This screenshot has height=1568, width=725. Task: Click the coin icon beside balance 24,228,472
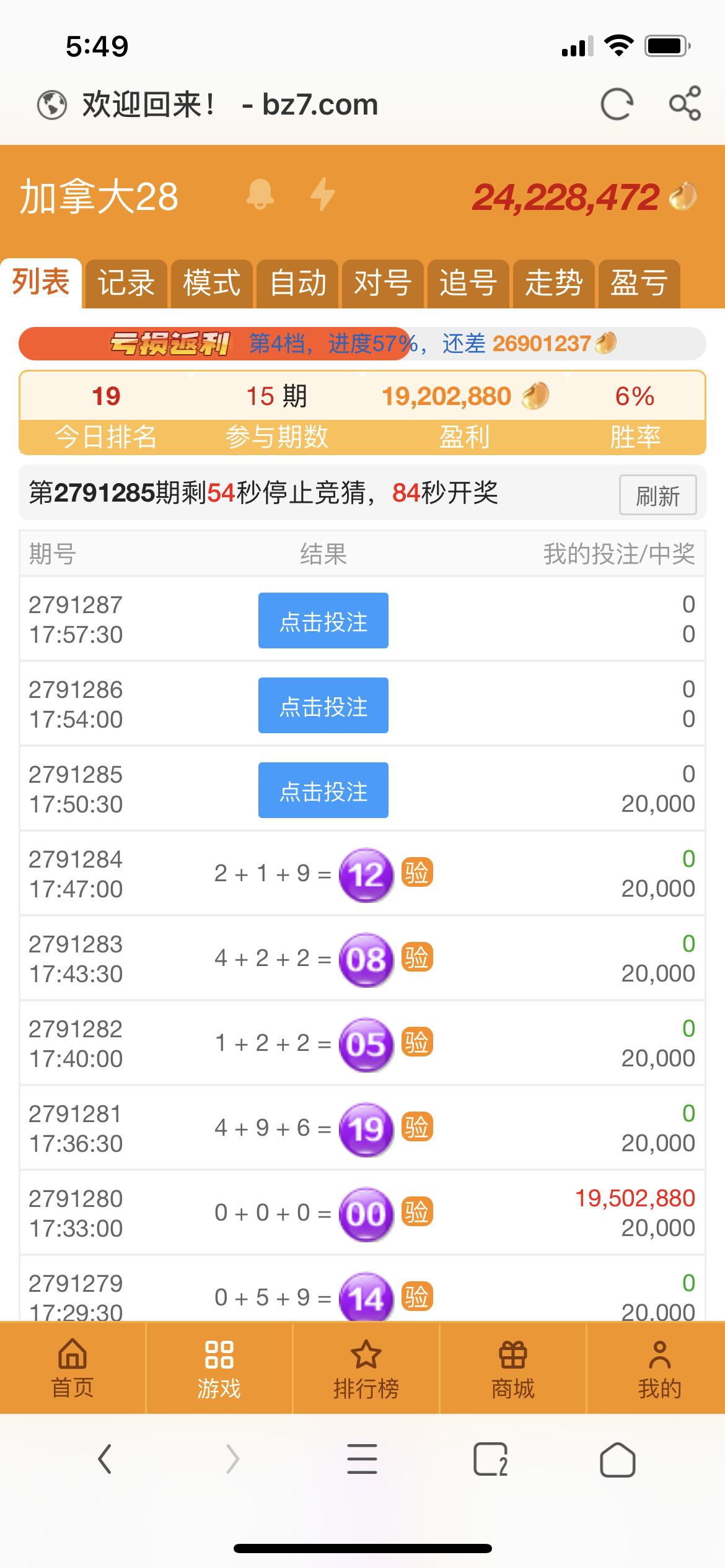(683, 197)
